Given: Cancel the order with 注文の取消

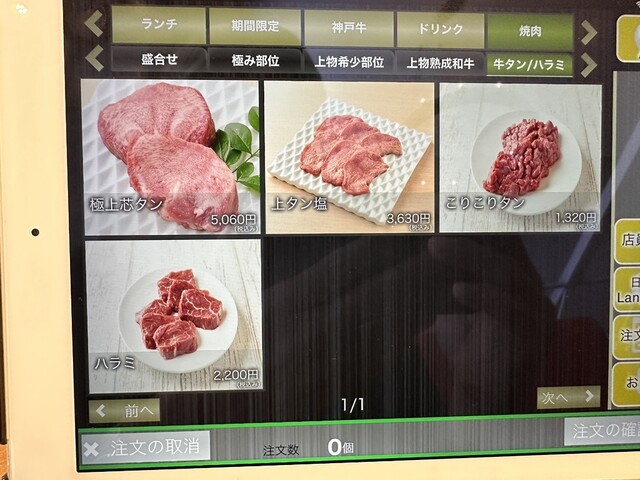Looking at the screenshot, I should (x=146, y=447).
